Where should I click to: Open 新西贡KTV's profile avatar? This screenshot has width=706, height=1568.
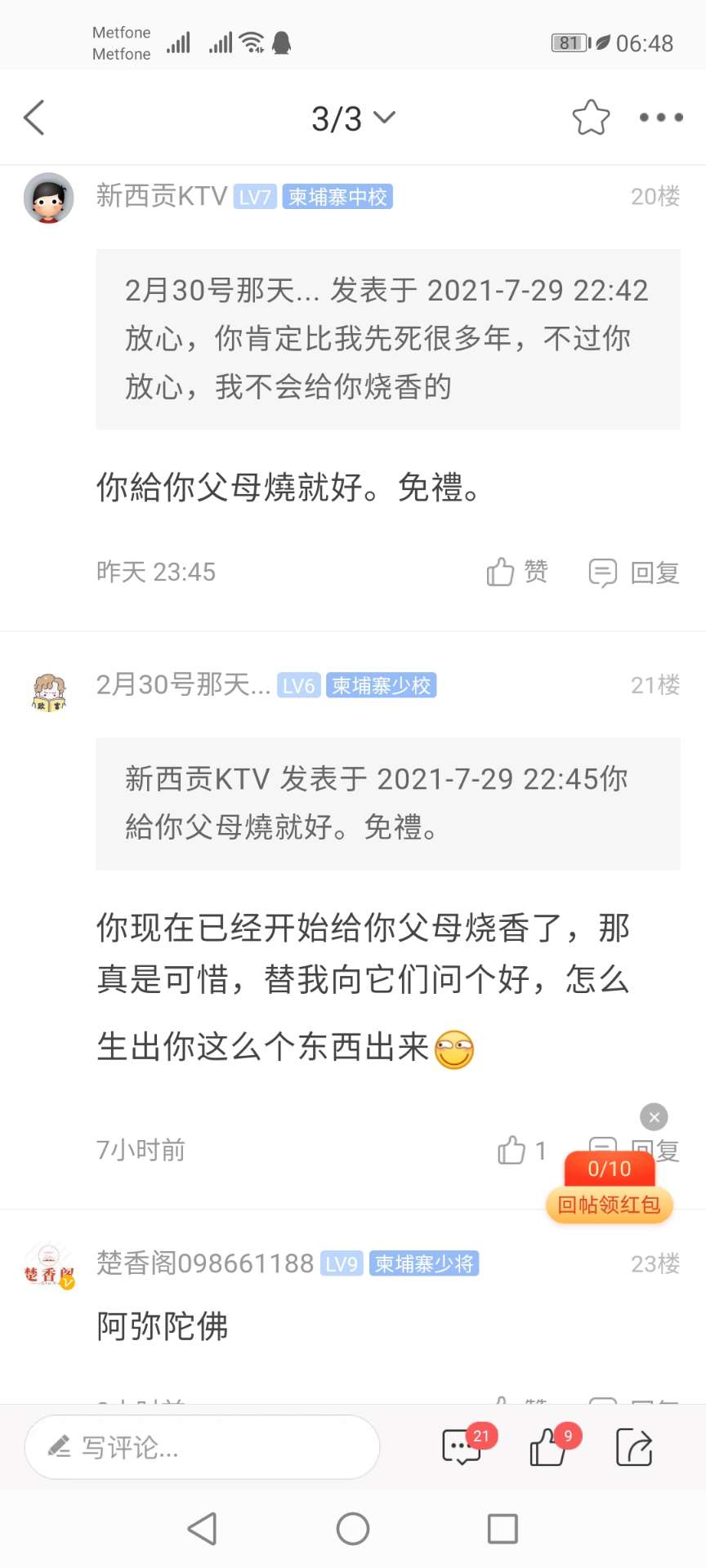49,198
